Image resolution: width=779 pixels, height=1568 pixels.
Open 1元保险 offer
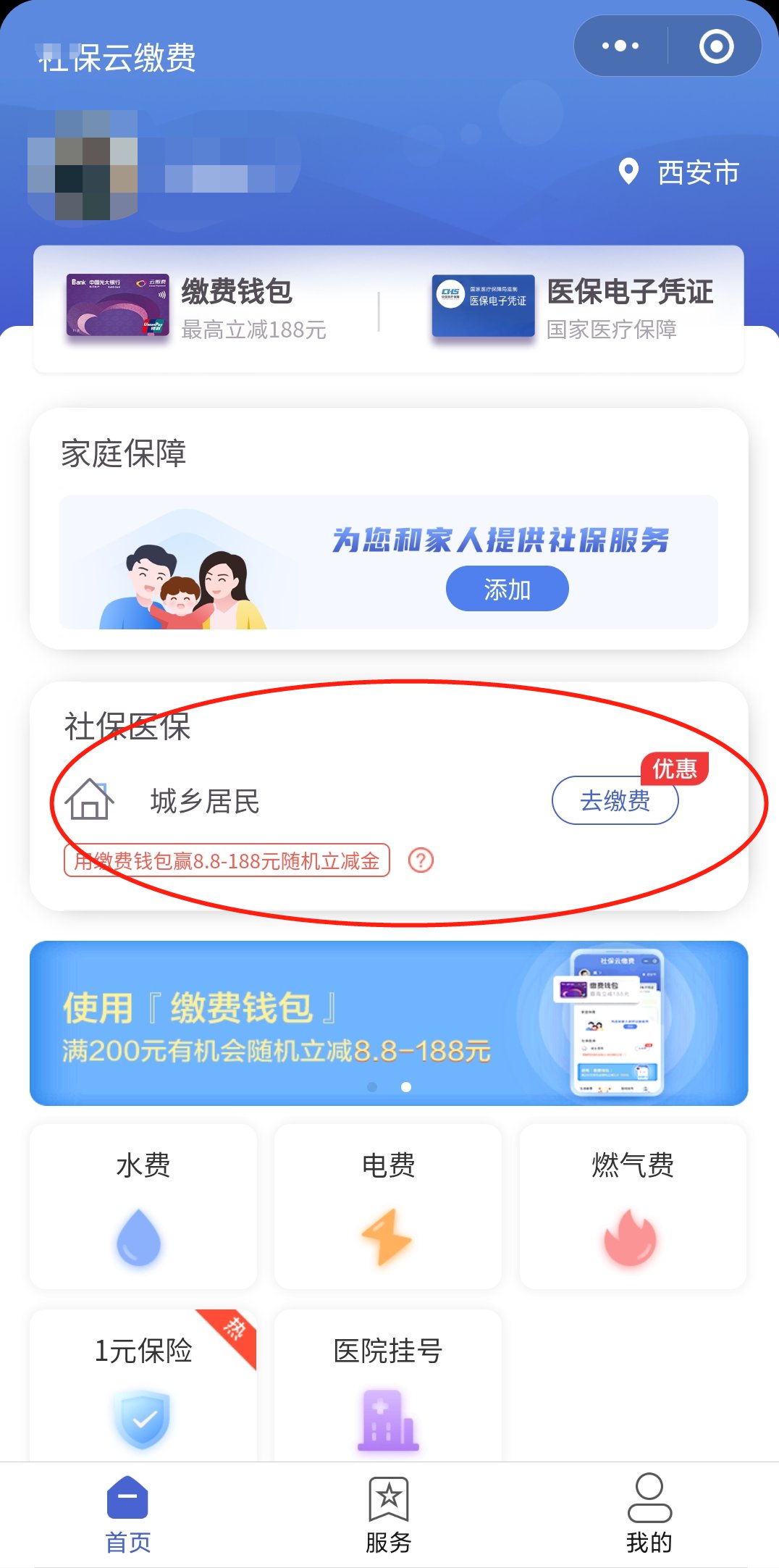[143, 1387]
